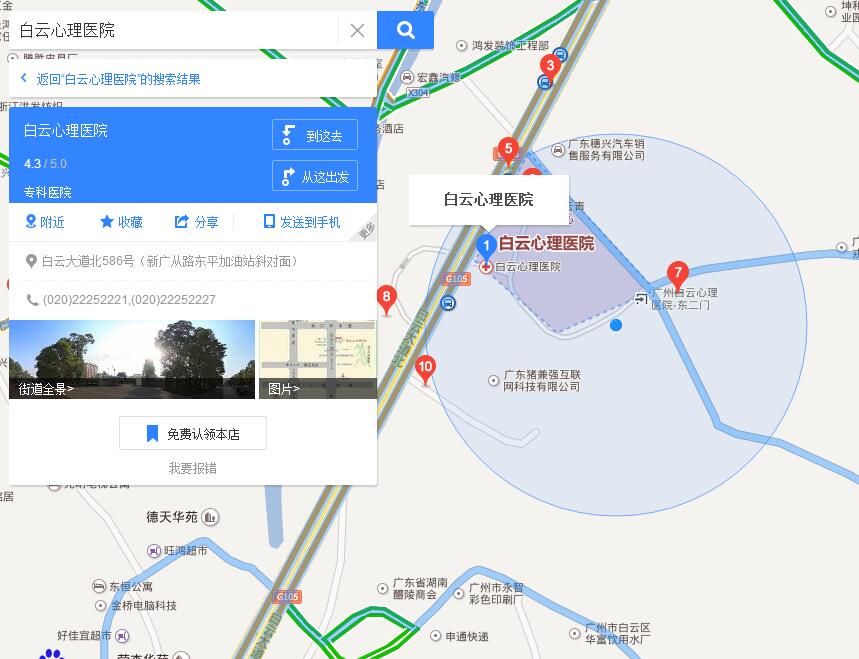Share this place via 分享

point(197,222)
